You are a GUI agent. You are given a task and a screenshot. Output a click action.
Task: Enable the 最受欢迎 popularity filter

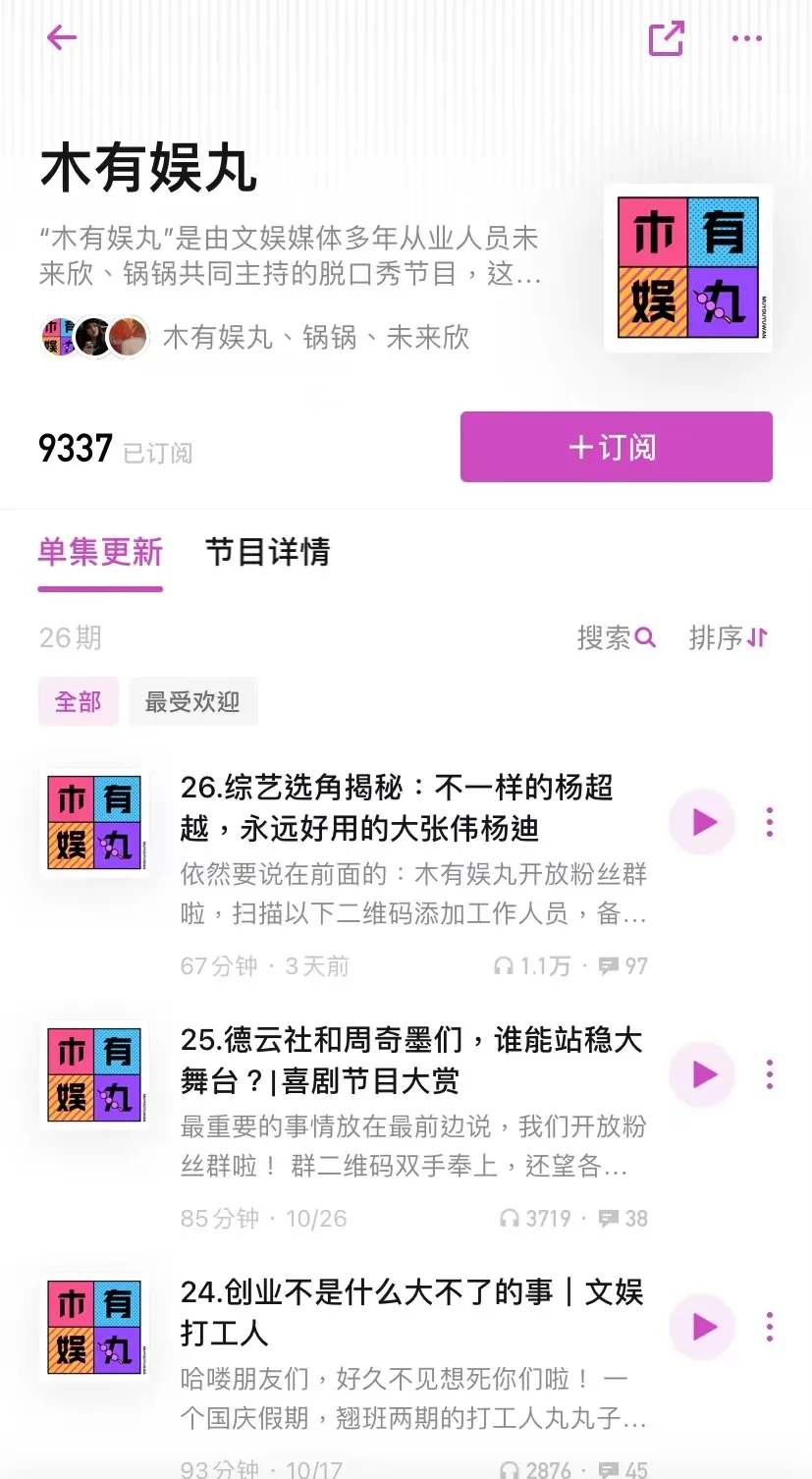(x=192, y=701)
